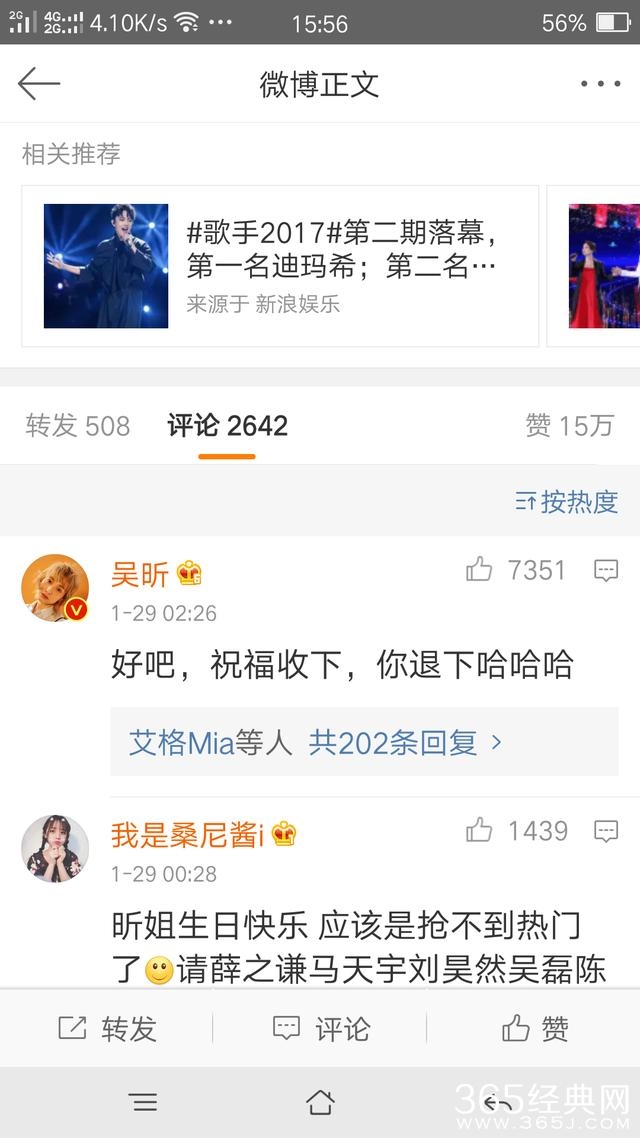Expand 共202条回复 under 吴昕's comment

[x=404, y=743]
